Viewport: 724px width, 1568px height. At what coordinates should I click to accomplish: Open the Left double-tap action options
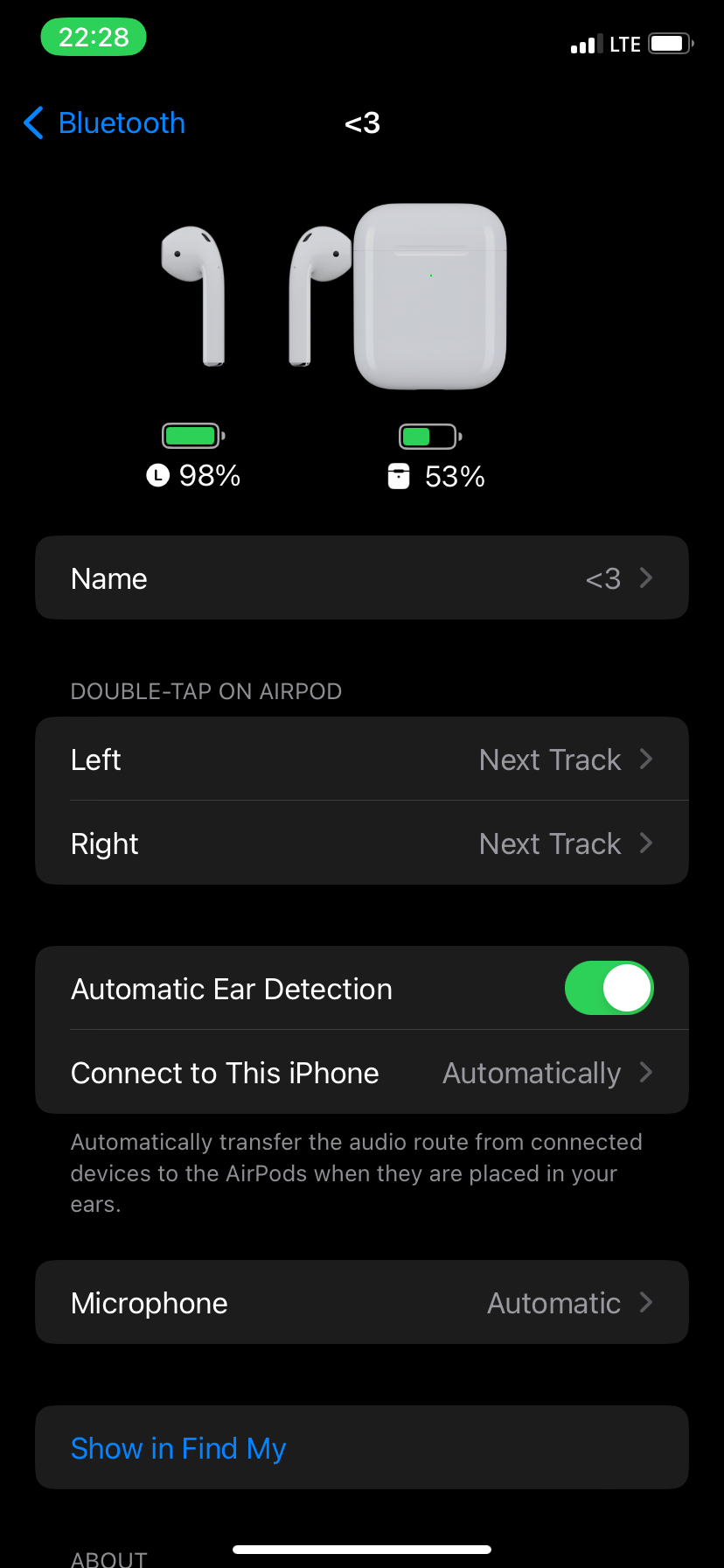pyautogui.click(x=362, y=759)
